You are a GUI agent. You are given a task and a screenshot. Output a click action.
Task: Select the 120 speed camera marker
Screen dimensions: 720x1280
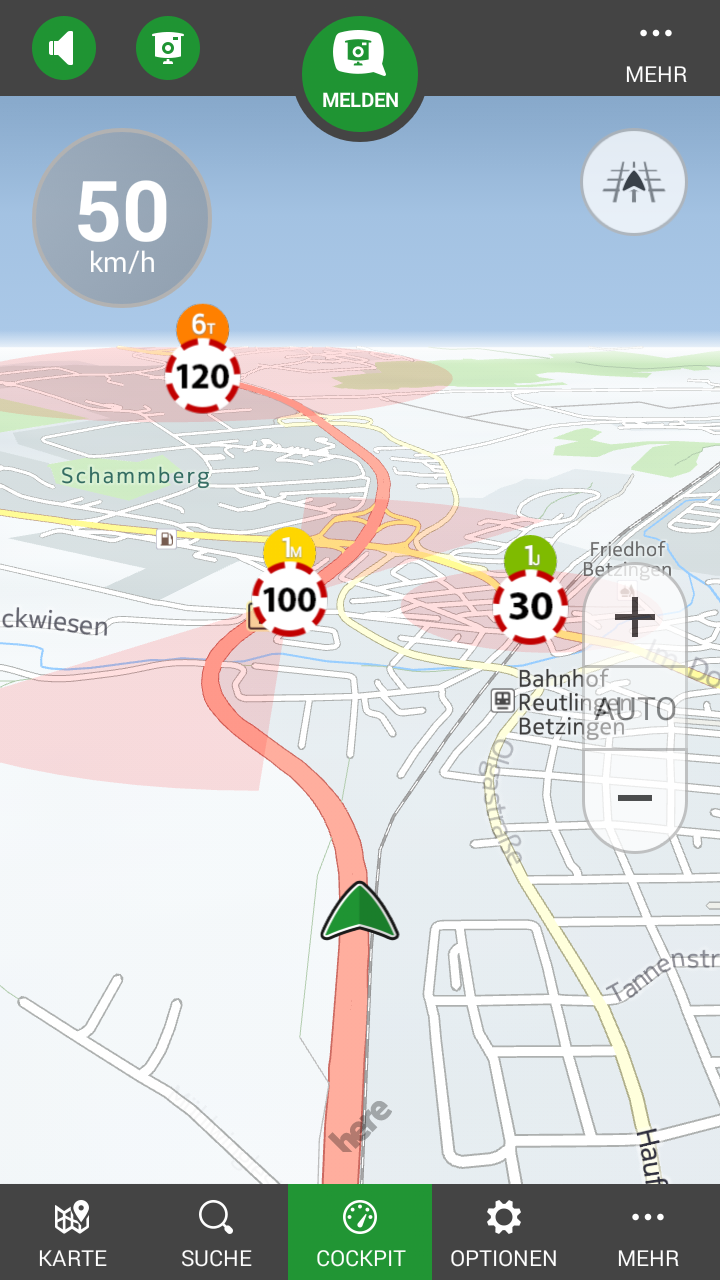203,376
